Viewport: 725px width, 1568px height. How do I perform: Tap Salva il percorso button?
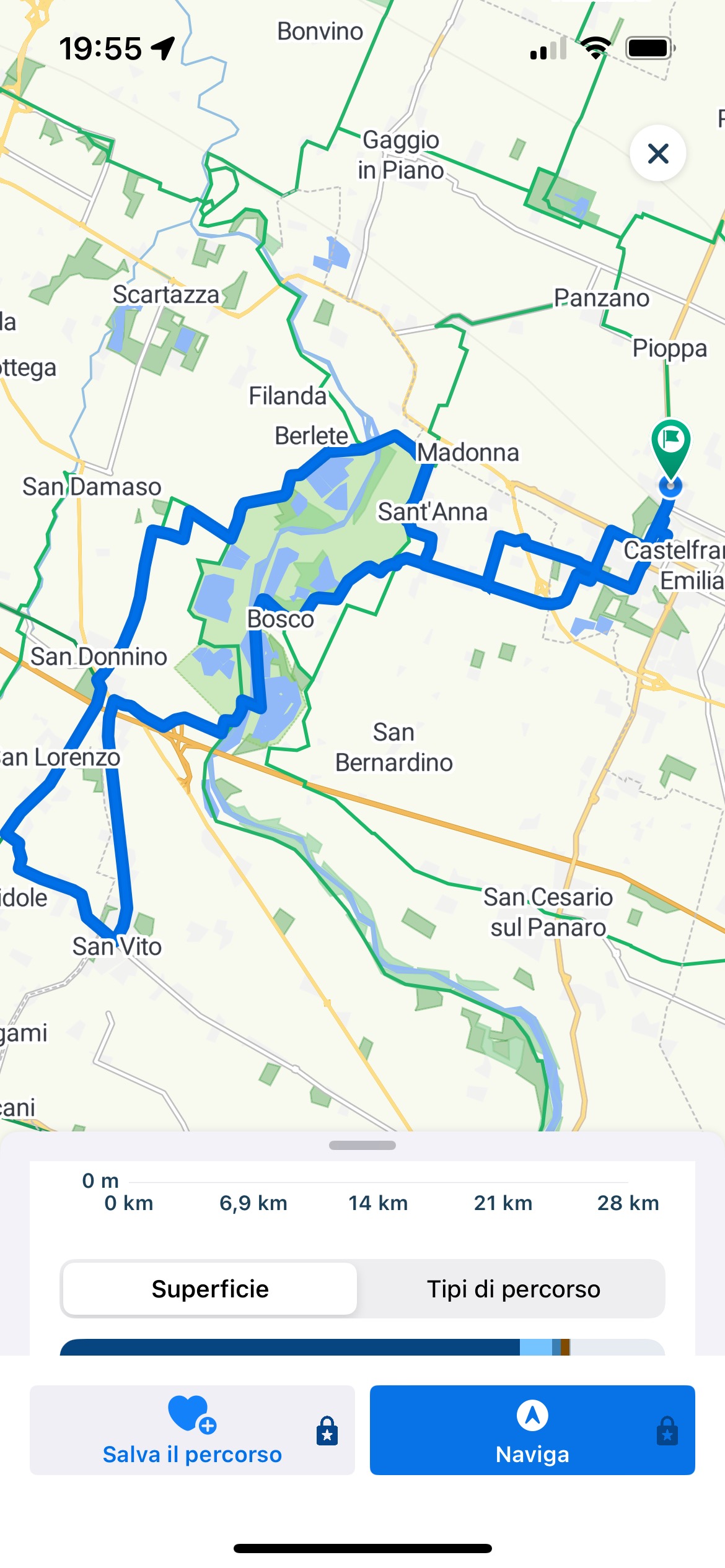click(x=192, y=1429)
